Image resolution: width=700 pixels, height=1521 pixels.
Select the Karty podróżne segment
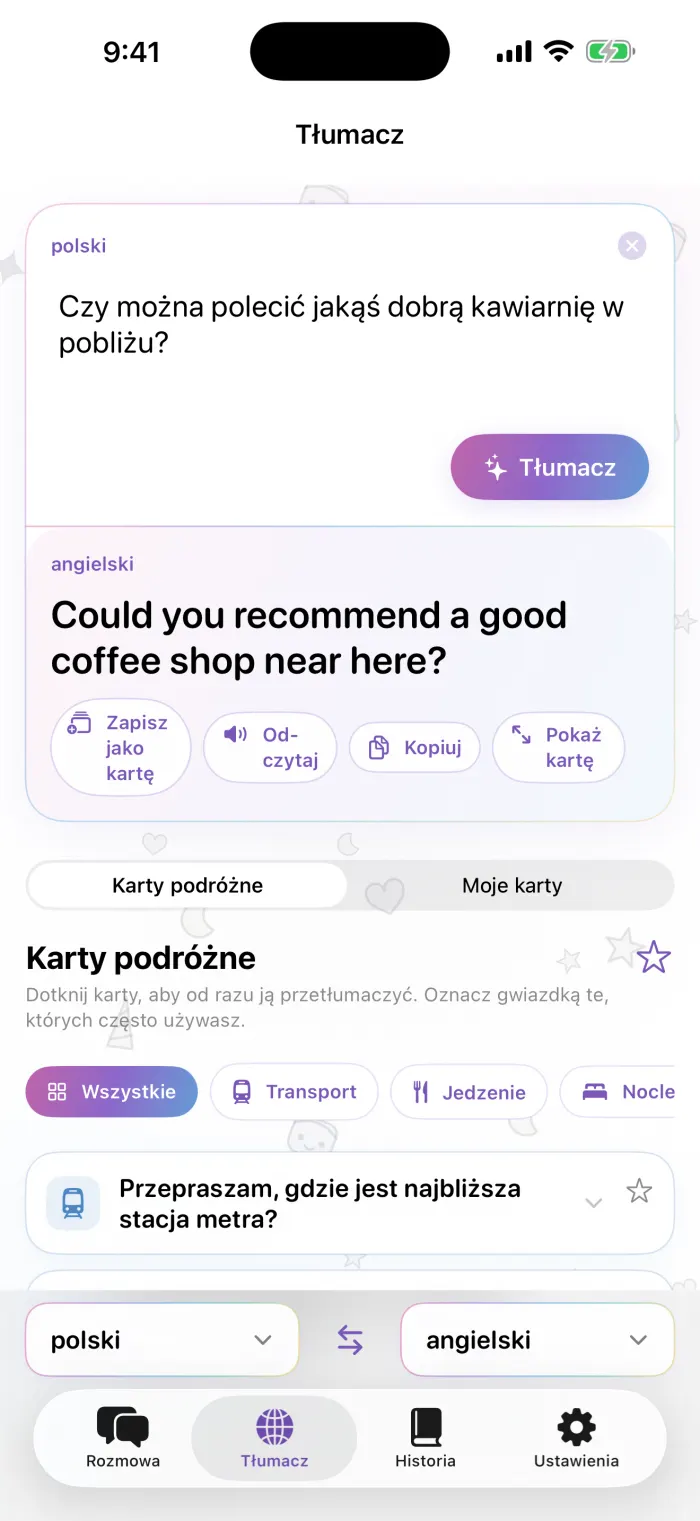187,885
